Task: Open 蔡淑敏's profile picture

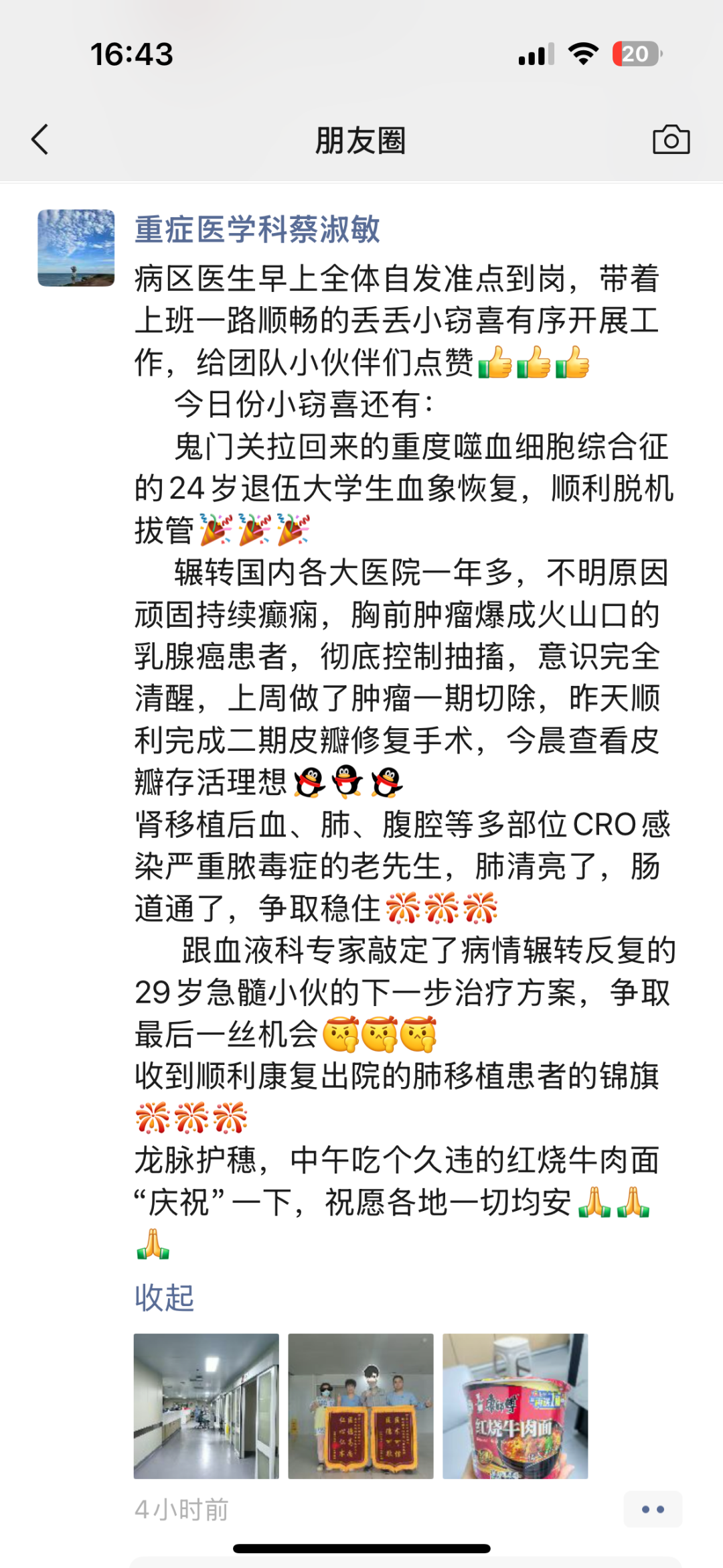Action: tap(76, 248)
